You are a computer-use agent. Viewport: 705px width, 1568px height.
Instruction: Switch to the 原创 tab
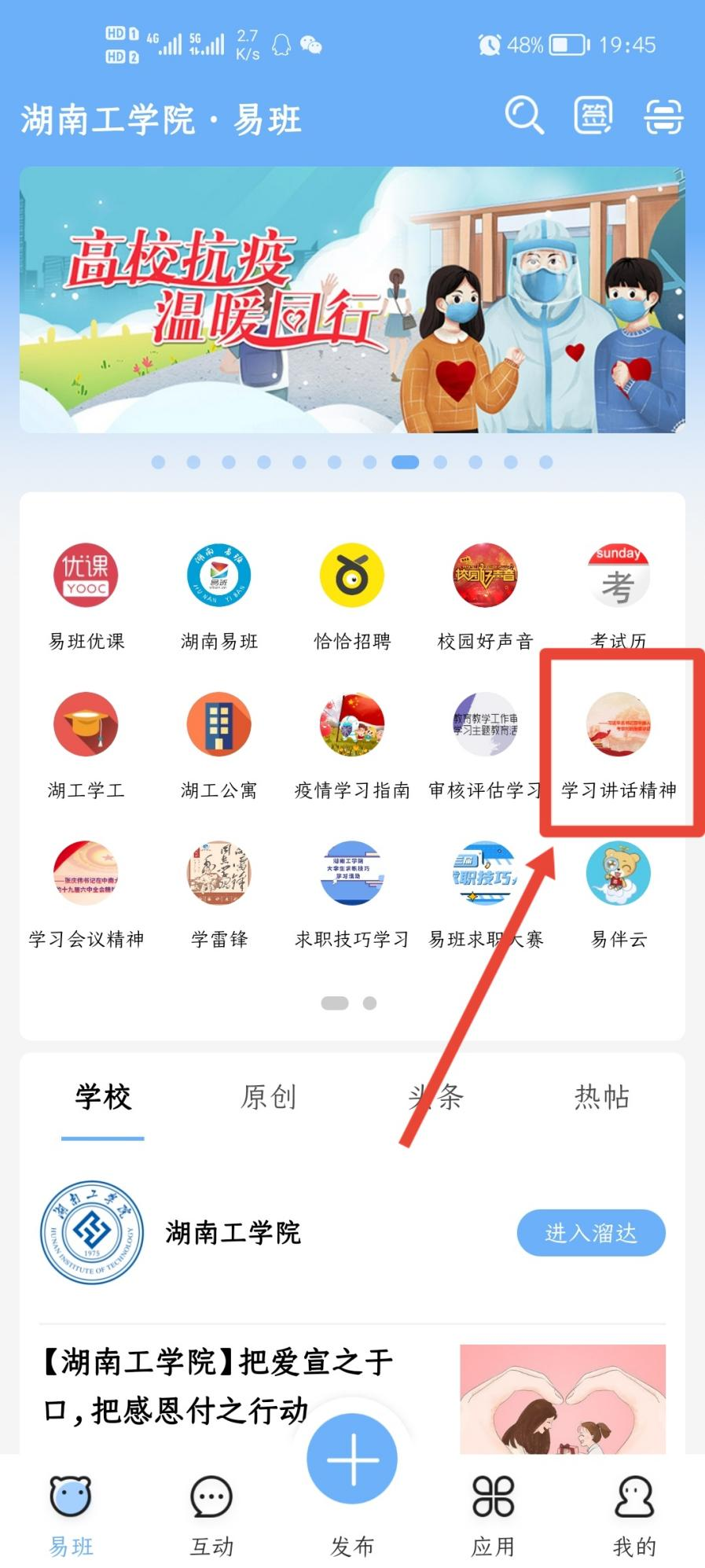pos(269,1096)
